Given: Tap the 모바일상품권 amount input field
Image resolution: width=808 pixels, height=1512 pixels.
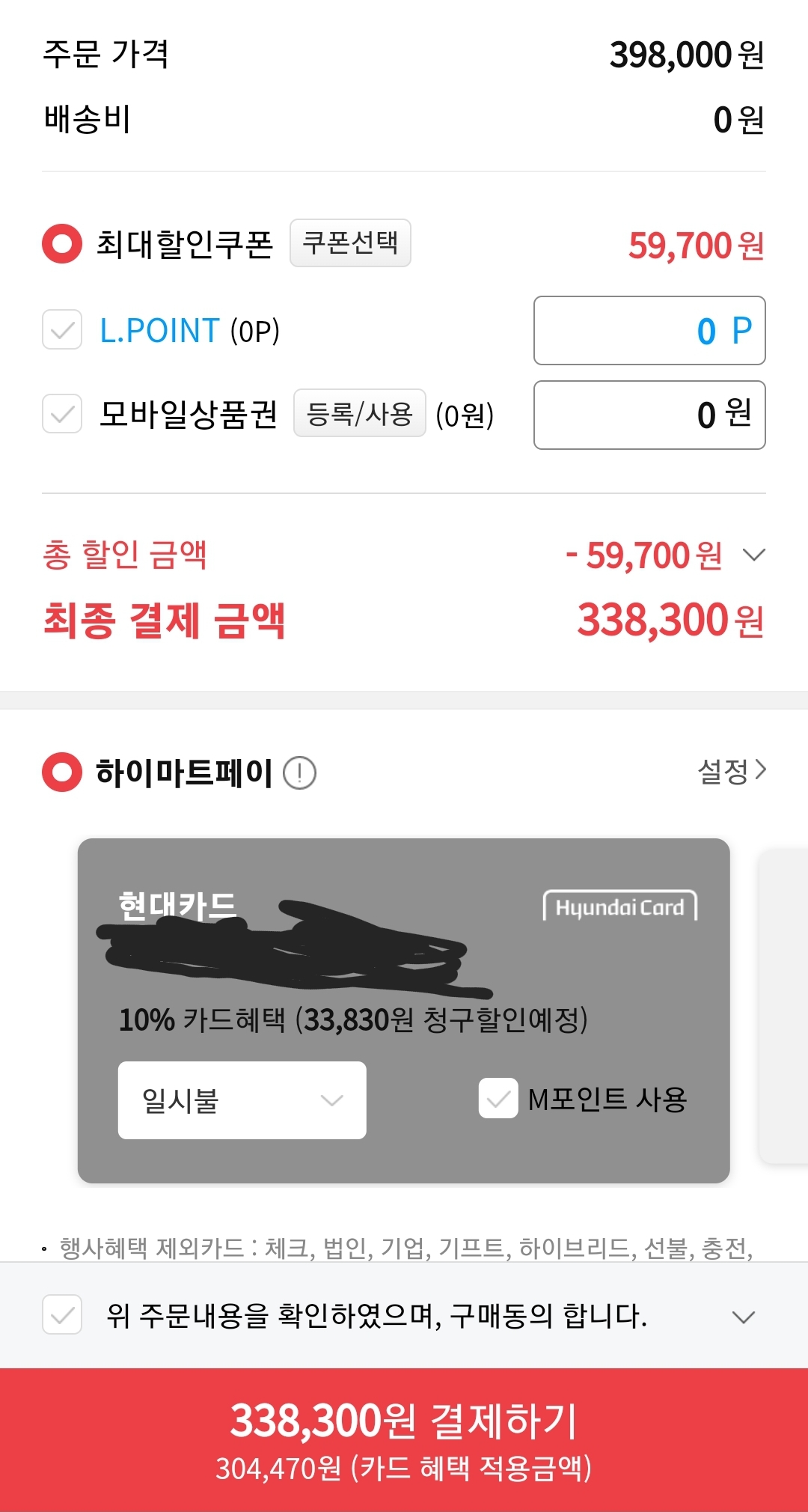Looking at the screenshot, I should click(649, 415).
